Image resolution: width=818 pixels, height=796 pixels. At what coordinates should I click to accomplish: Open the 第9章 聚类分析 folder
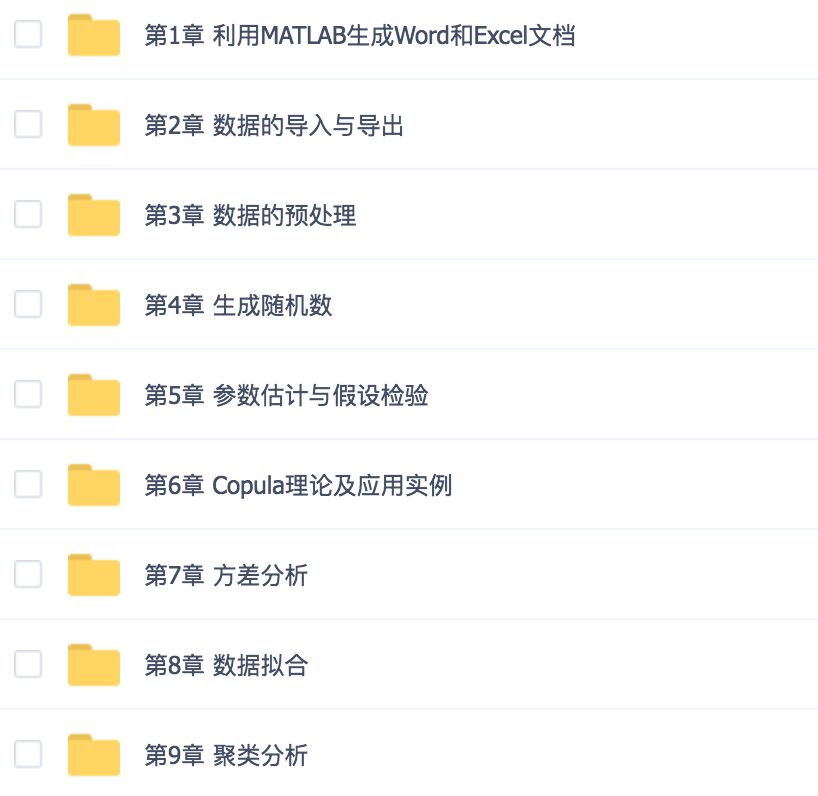(226, 756)
